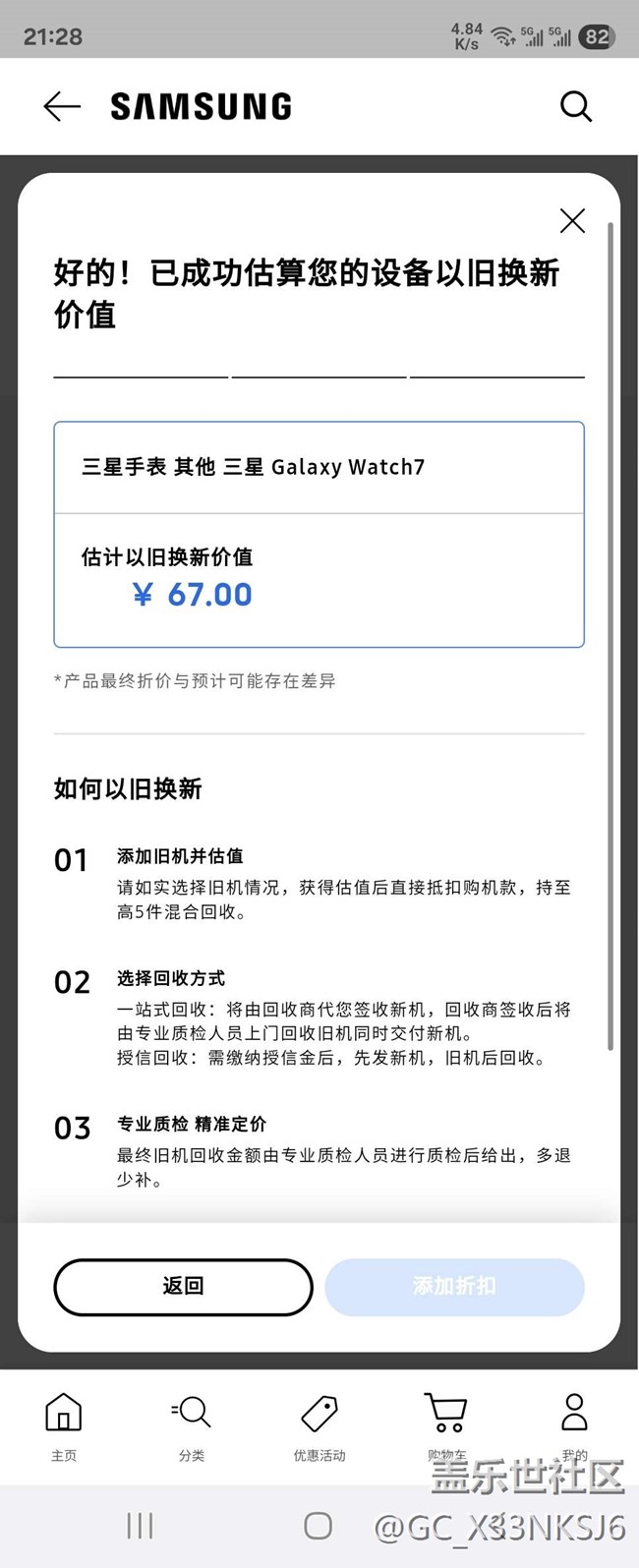Viewport: 639px width, 1568px height.
Task: Open search with the magnifier icon
Action: point(575,106)
